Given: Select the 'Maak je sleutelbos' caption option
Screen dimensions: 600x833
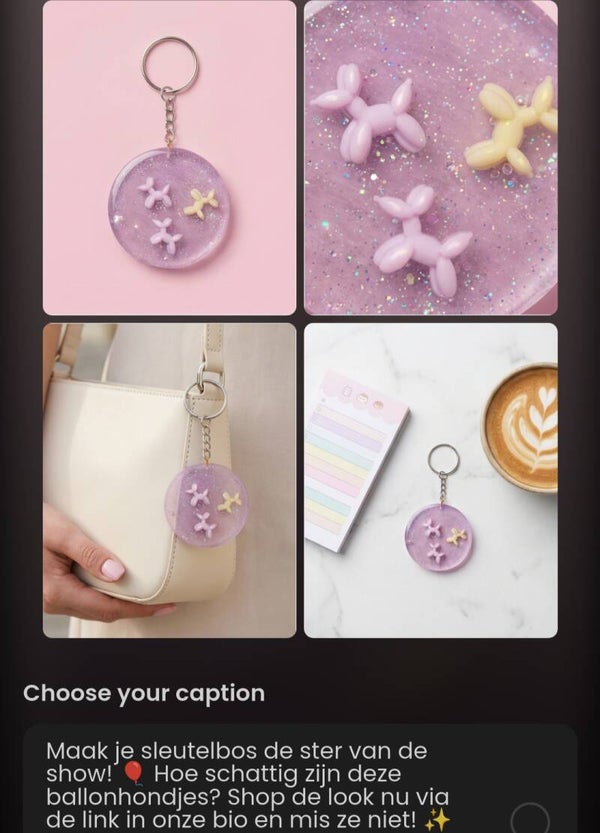Looking at the screenshot, I should click(529, 818).
